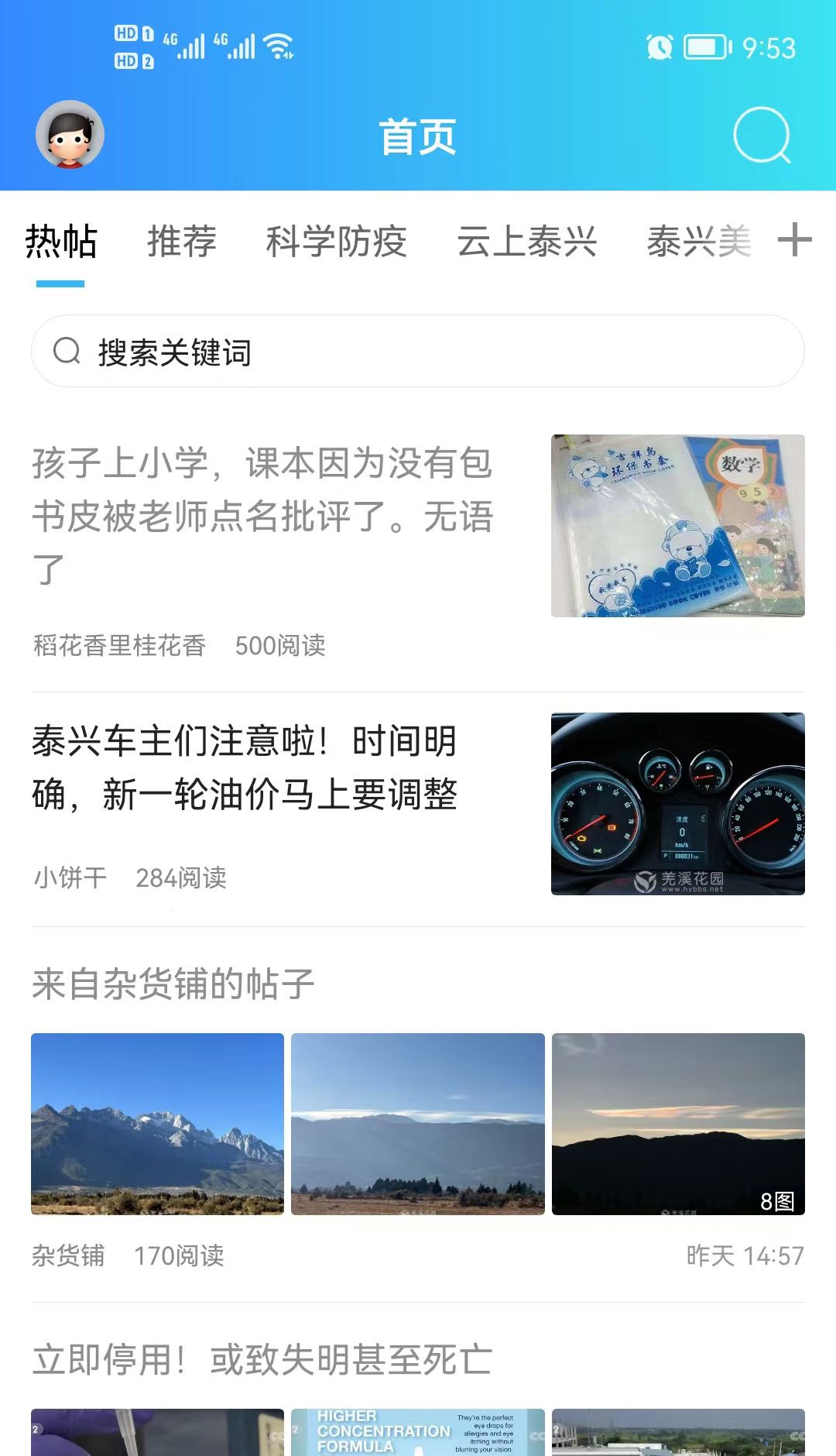Read the 新一轮油价马上要调整 post
Viewport: 836px width, 1456px height.
[245, 767]
